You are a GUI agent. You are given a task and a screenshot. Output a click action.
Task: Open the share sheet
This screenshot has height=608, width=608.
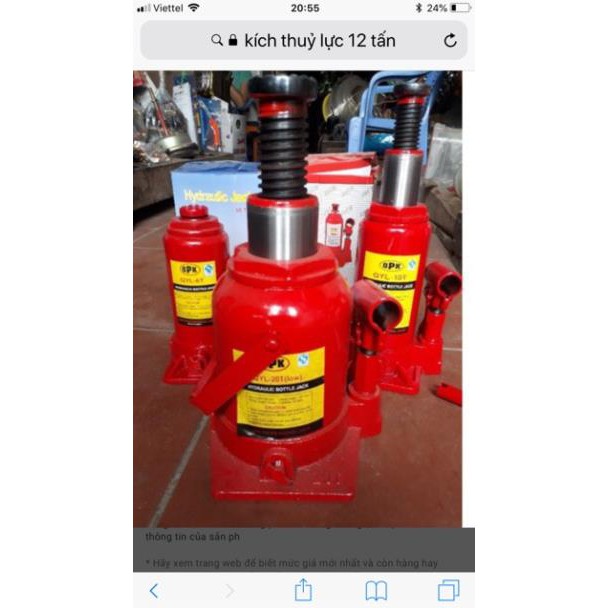303,589
